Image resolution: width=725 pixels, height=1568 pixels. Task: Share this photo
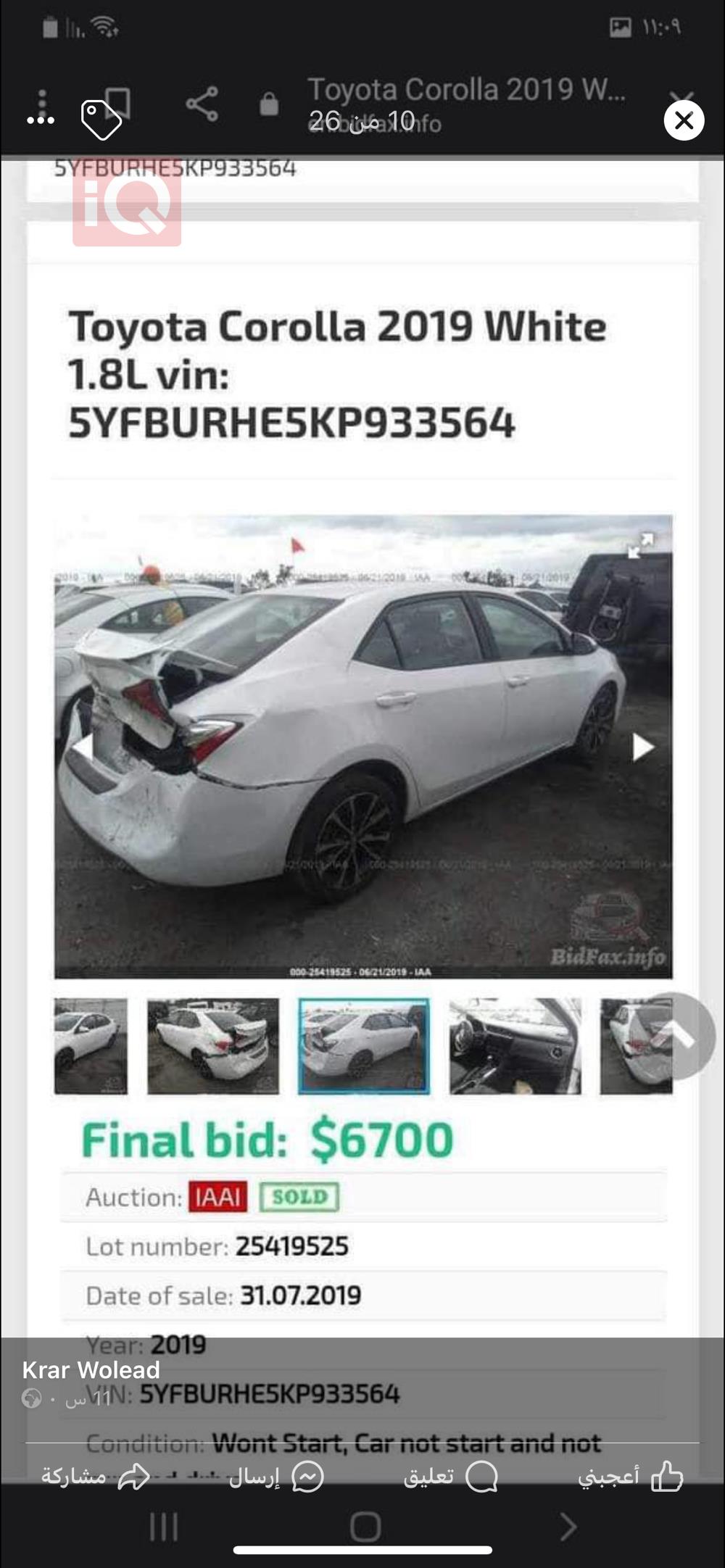click(x=95, y=1477)
